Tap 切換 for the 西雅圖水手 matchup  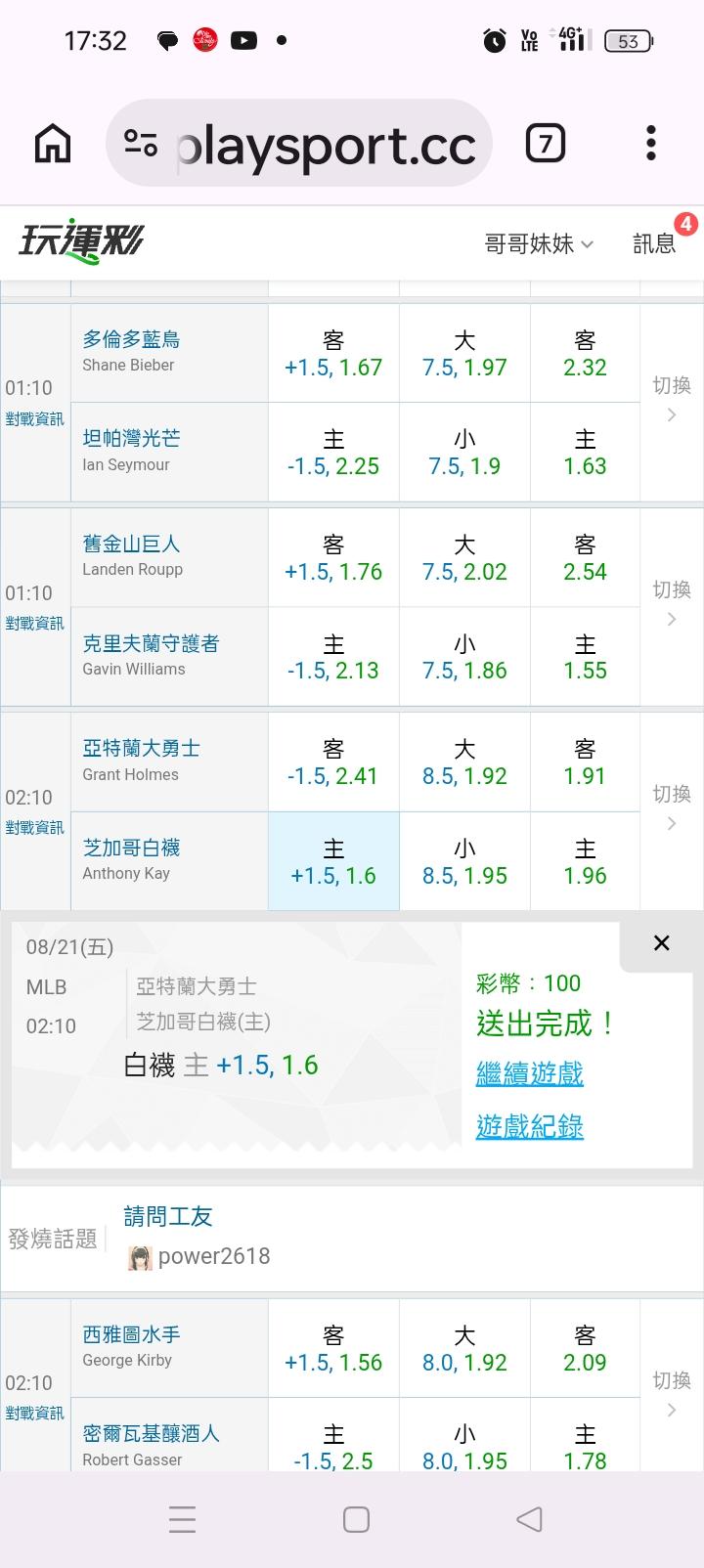coord(672,1394)
